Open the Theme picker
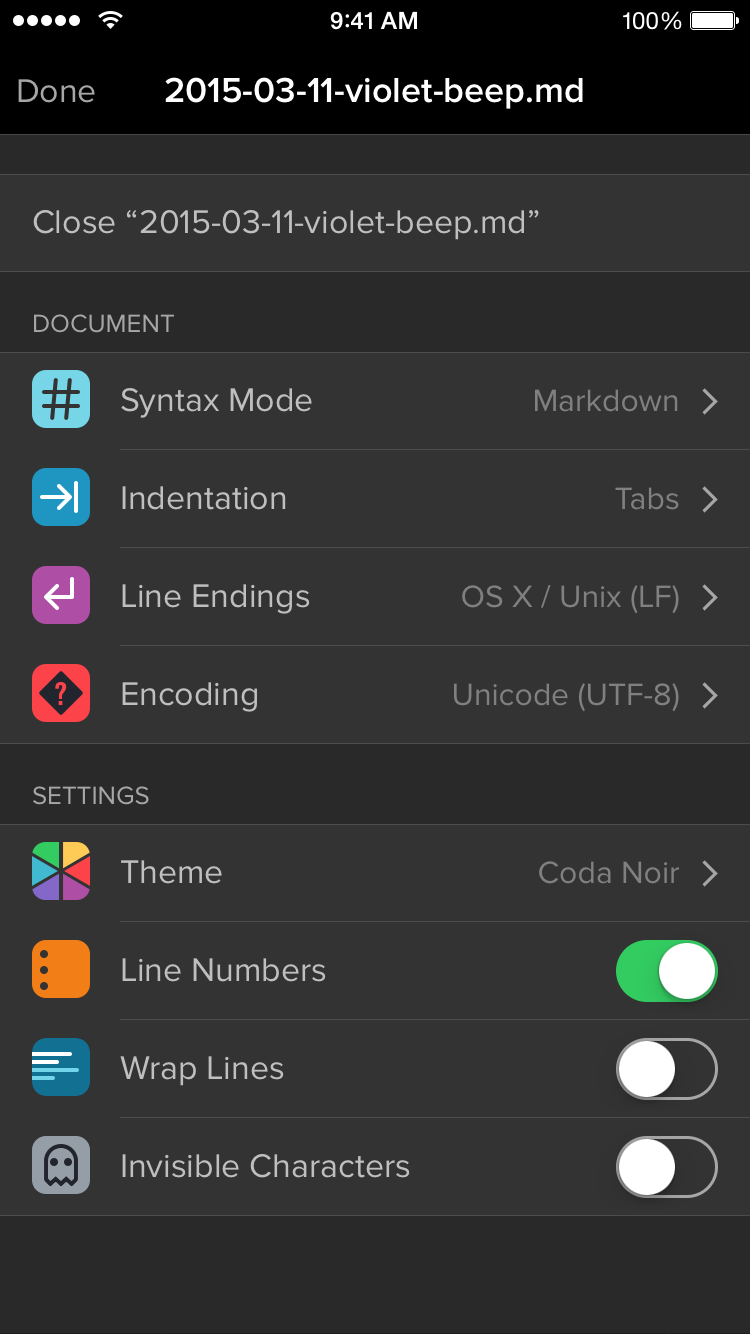The height and width of the screenshot is (1334, 750). 375,873
